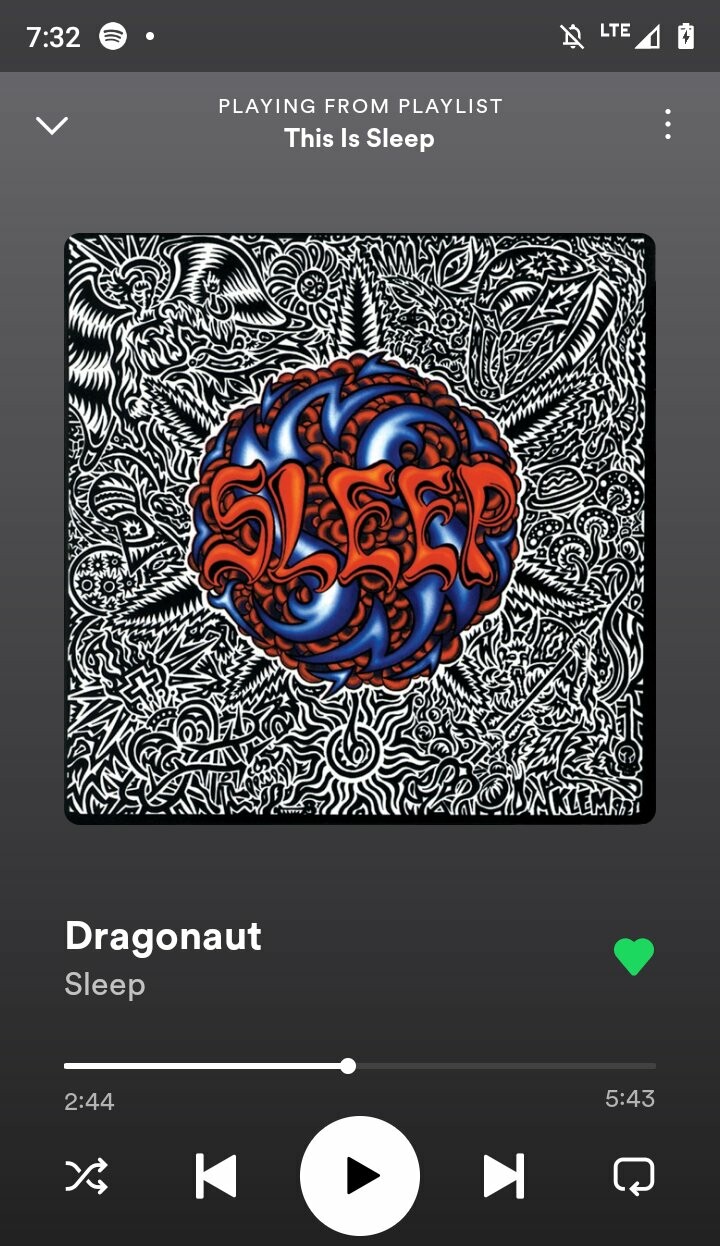Remove Dragonaut from liked songs
Viewport: 720px width, 1246px height.
[x=633, y=957]
